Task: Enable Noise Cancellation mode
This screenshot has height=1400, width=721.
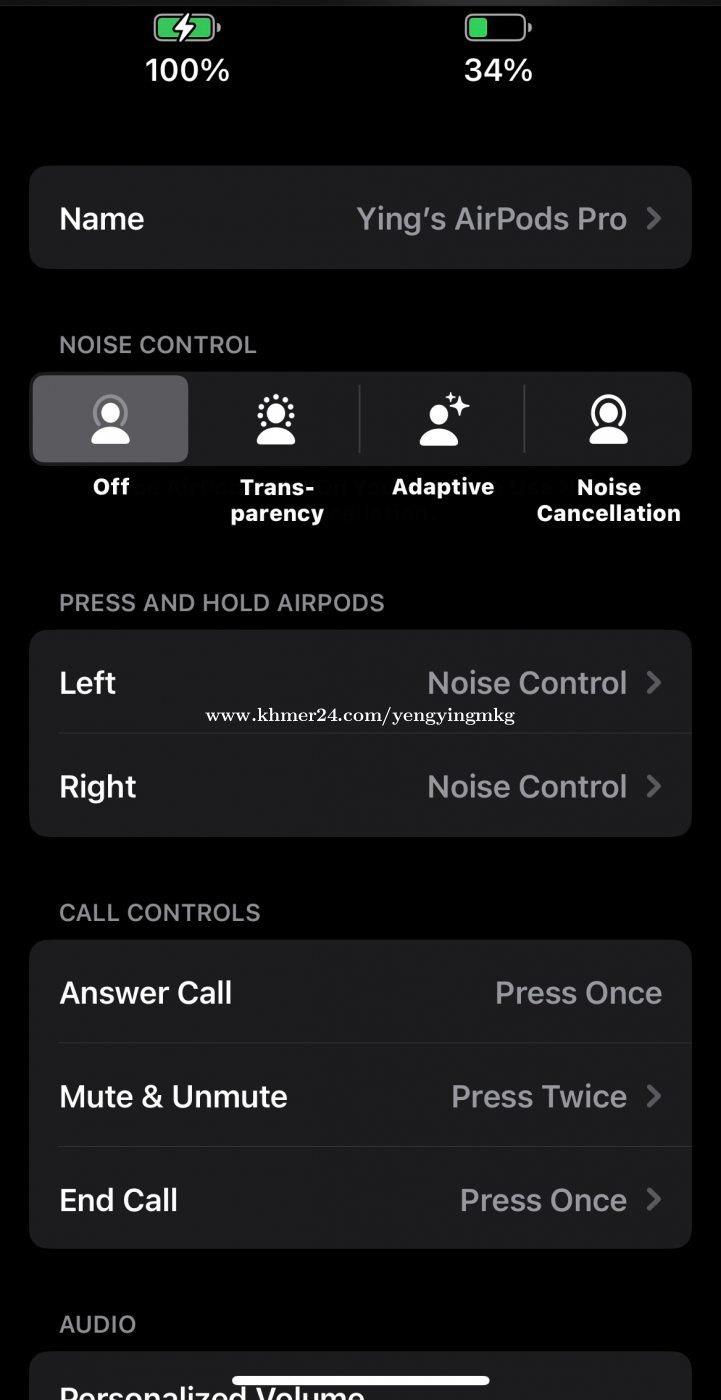Action: [608, 419]
